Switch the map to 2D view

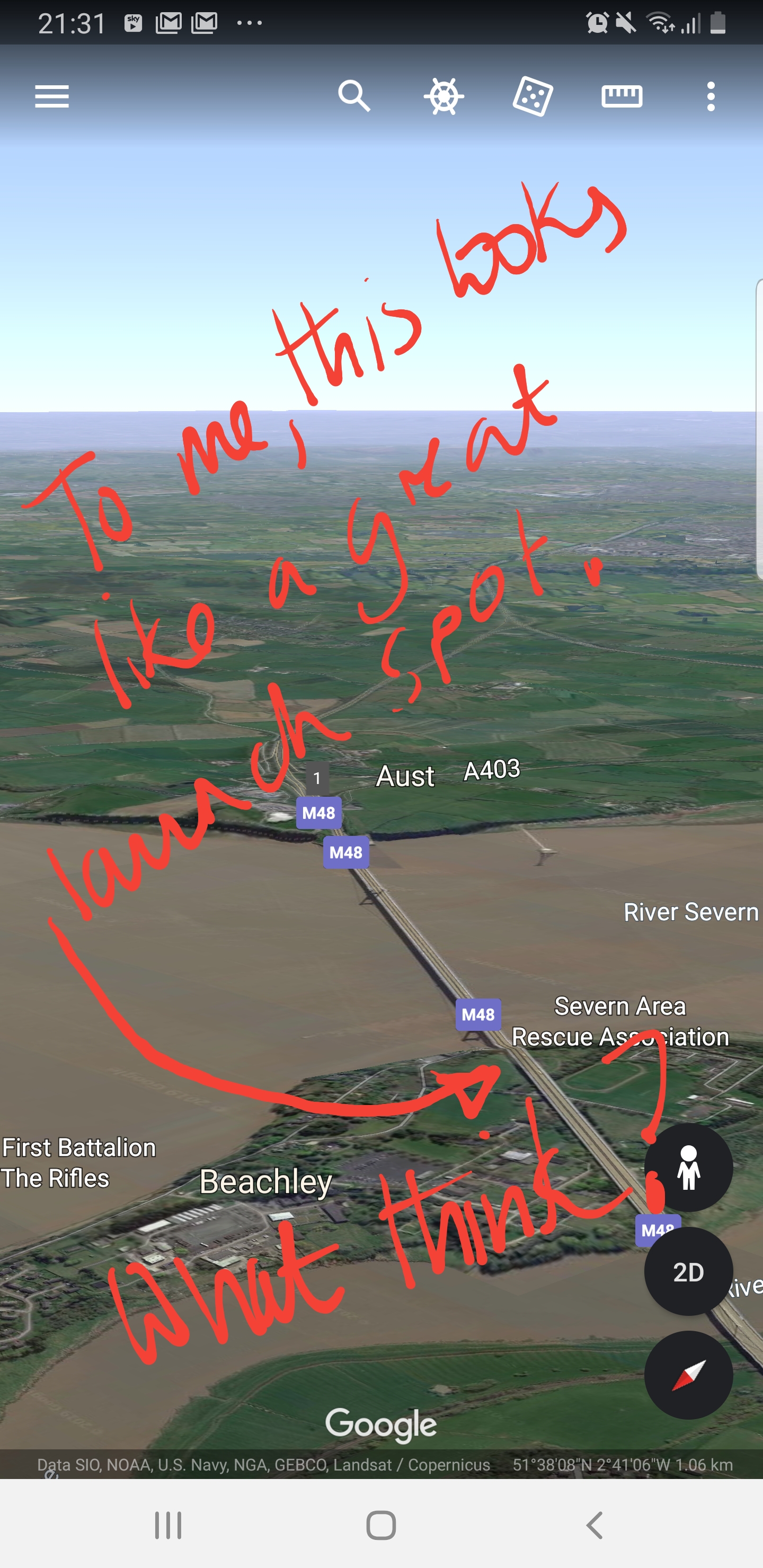pos(689,1271)
